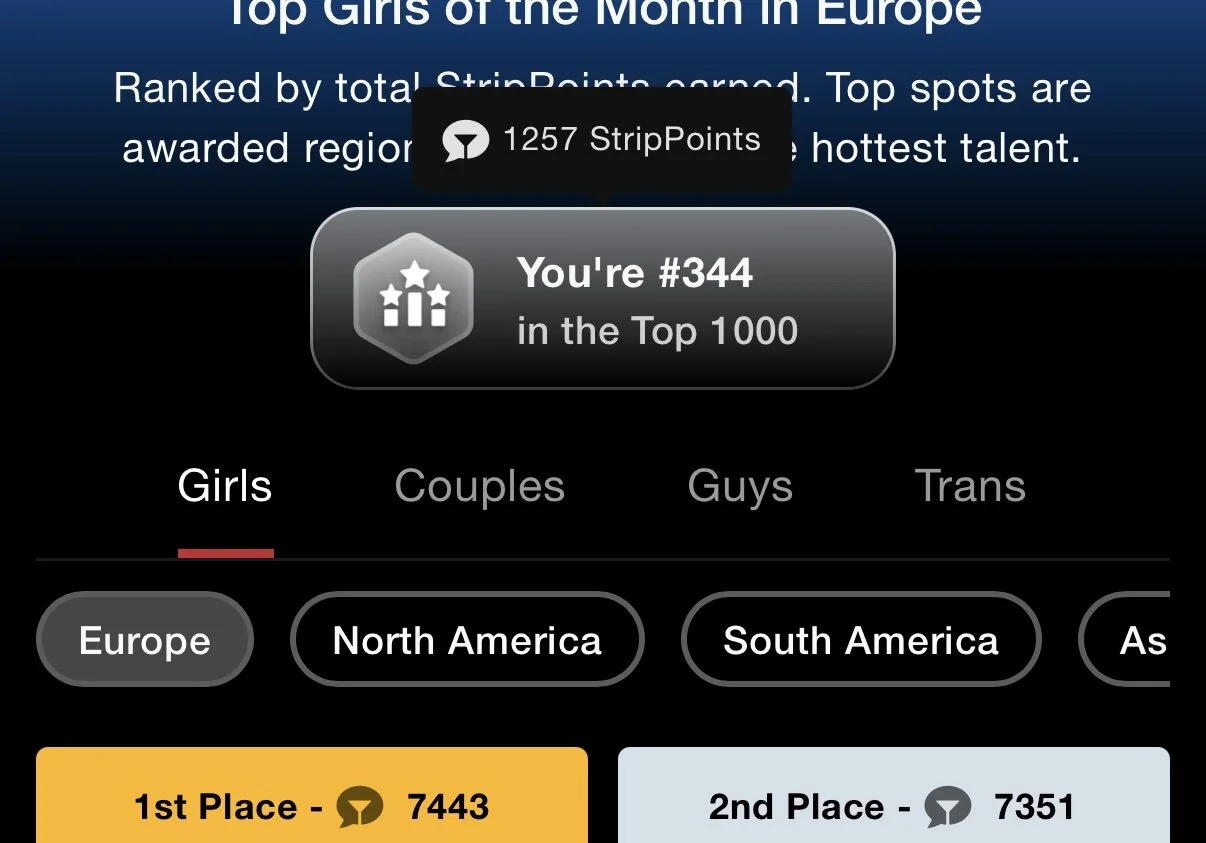Open the 2nd Place card
The image size is (1206, 843).
[893, 800]
